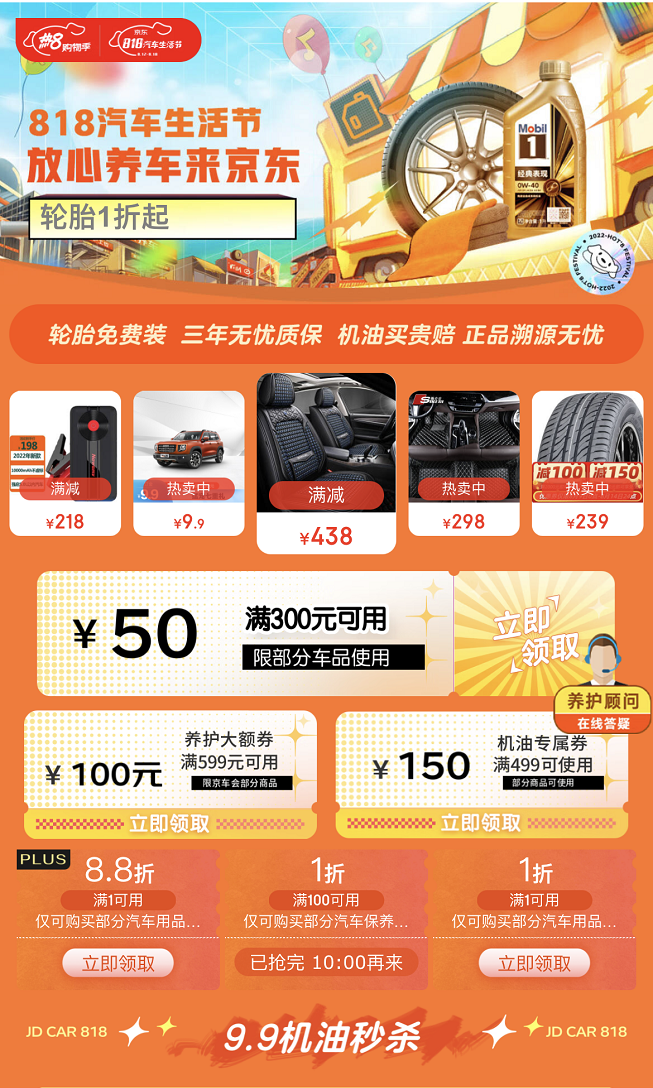The height and width of the screenshot is (1088, 653).
Task: Tap 立即领取 on the 8.8折 coupon
Action: point(118,964)
